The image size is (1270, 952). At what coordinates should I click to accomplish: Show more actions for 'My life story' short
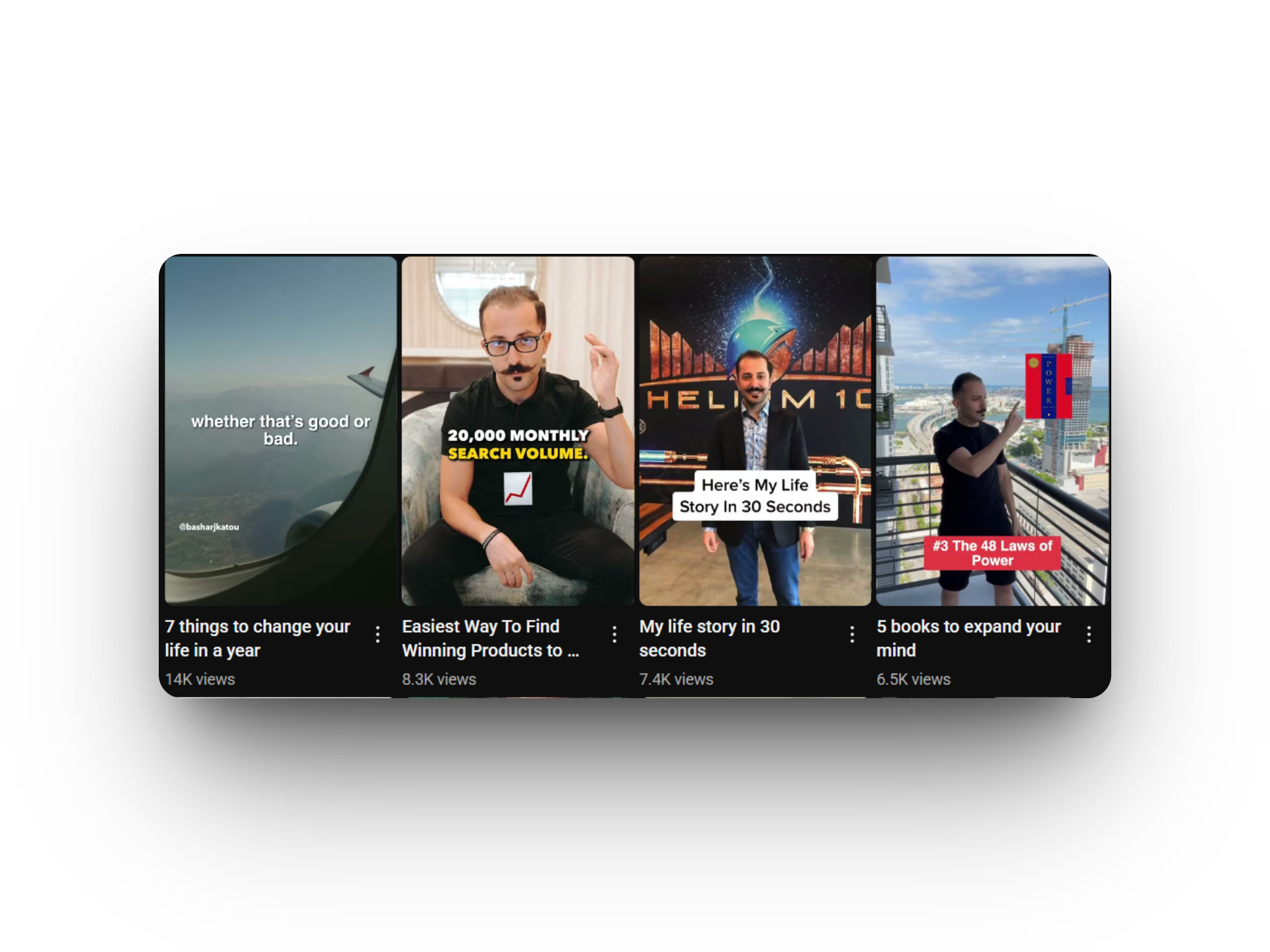[x=852, y=635]
